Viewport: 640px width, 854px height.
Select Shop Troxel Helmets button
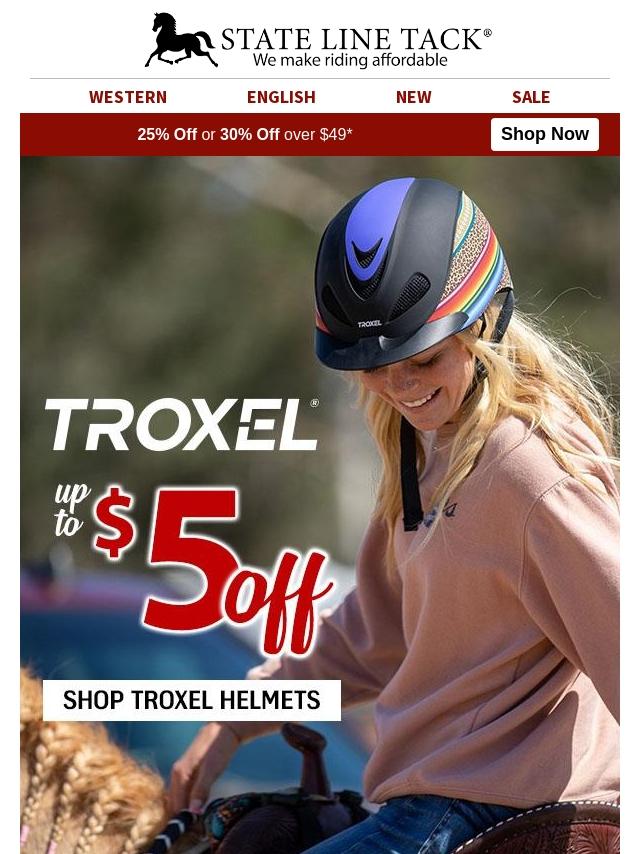click(192, 700)
